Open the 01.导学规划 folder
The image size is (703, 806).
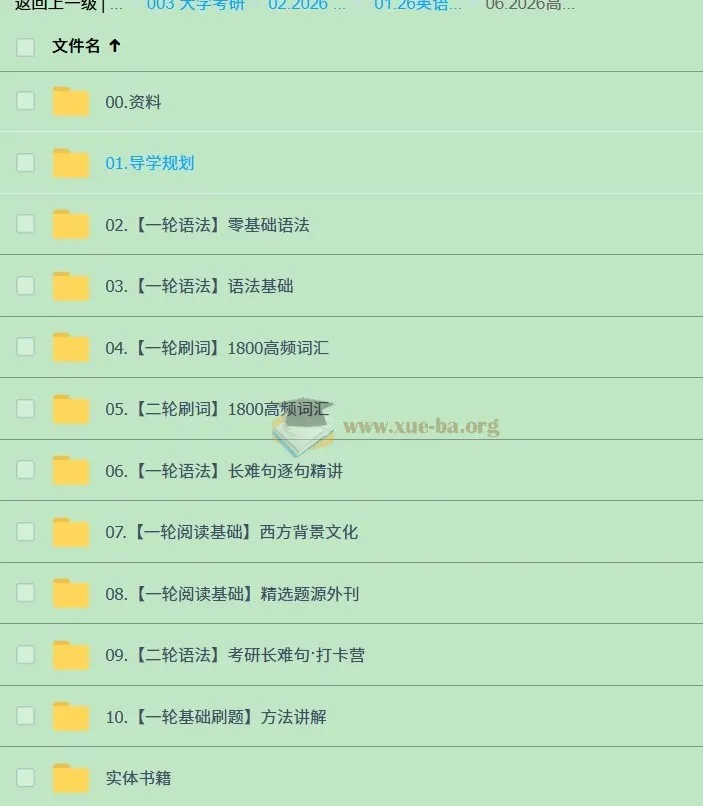pos(149,163)
